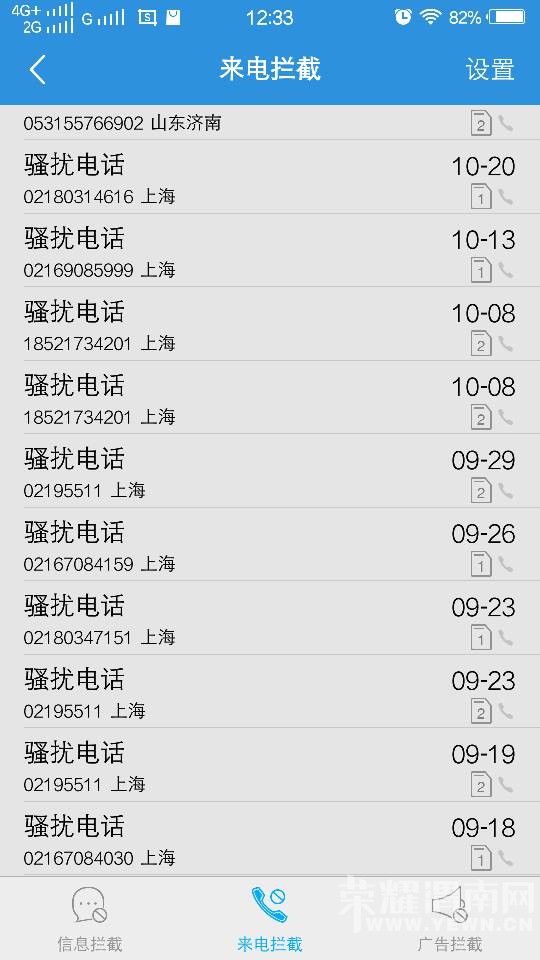View the 02195511 call dated 09-19

(270, 765)
